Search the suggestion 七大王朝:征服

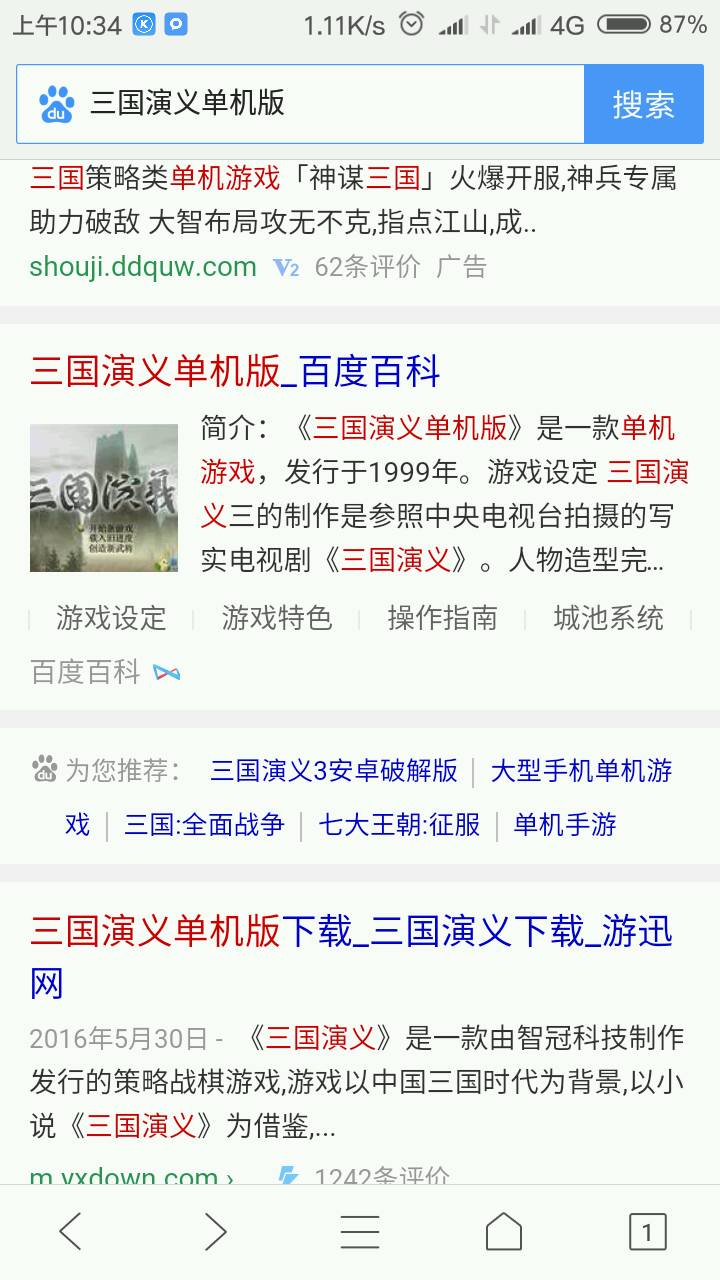pyautogui.click(x=399, y=825)
